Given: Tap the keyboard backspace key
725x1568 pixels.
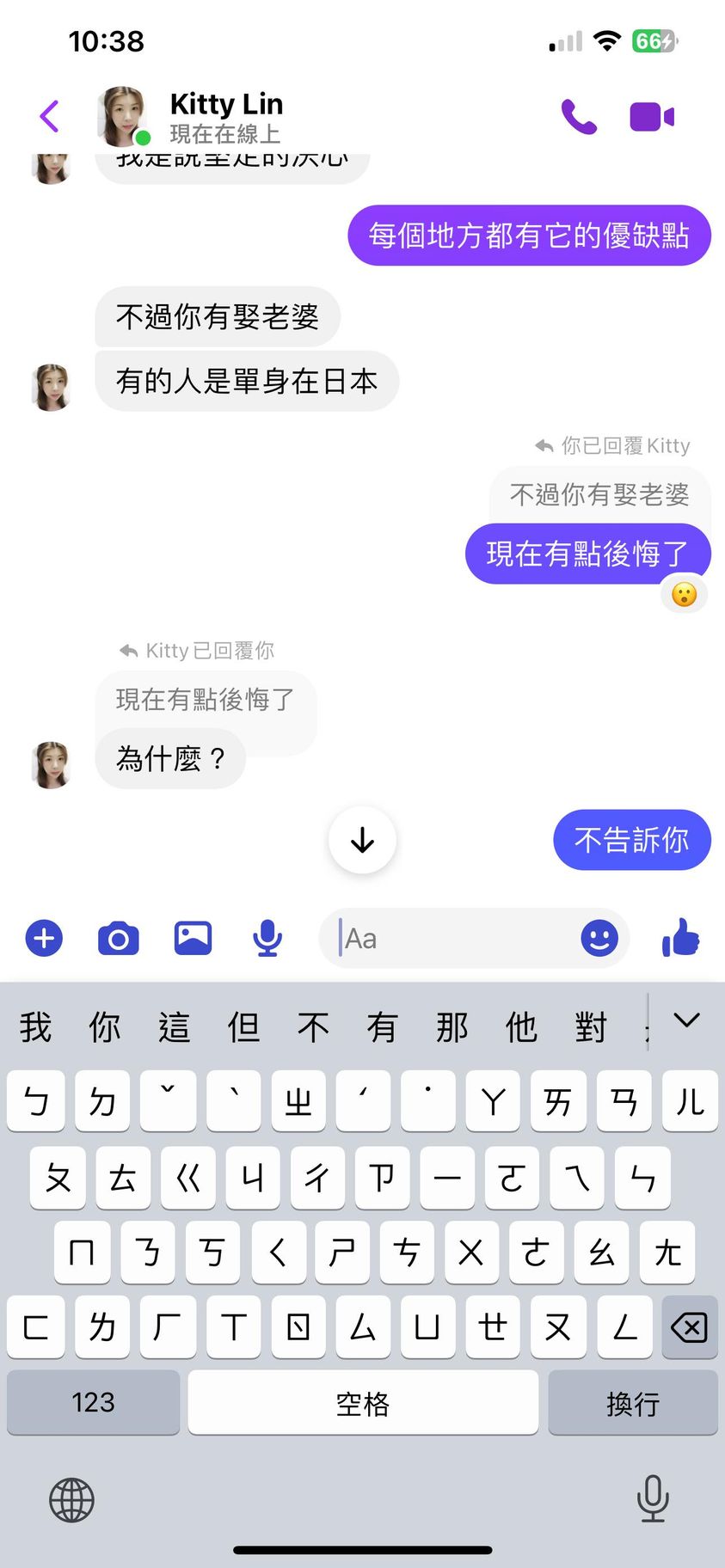Looking at the screenshot, I should coord(690,1327).
